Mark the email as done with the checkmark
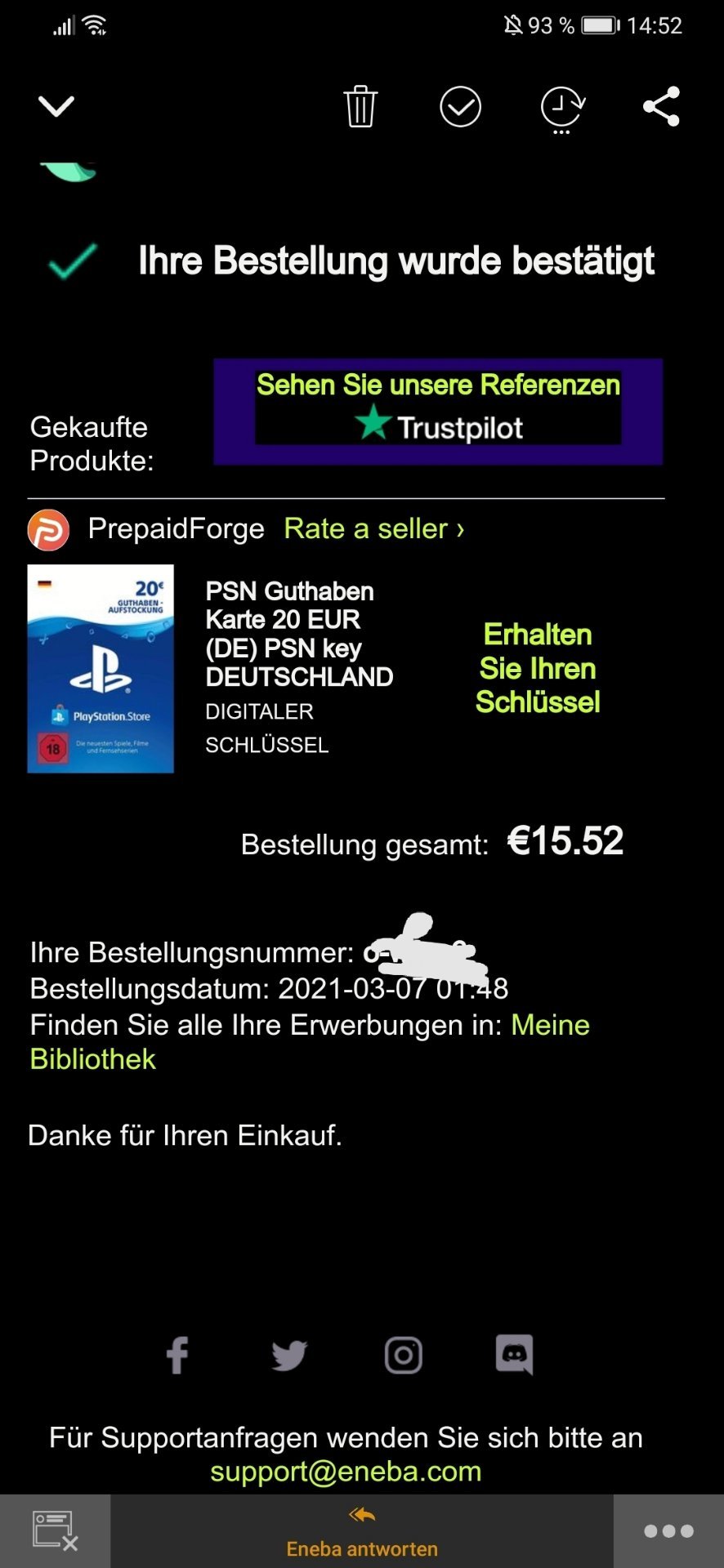This screenshot has height=1568, width=724. (460, 107)
